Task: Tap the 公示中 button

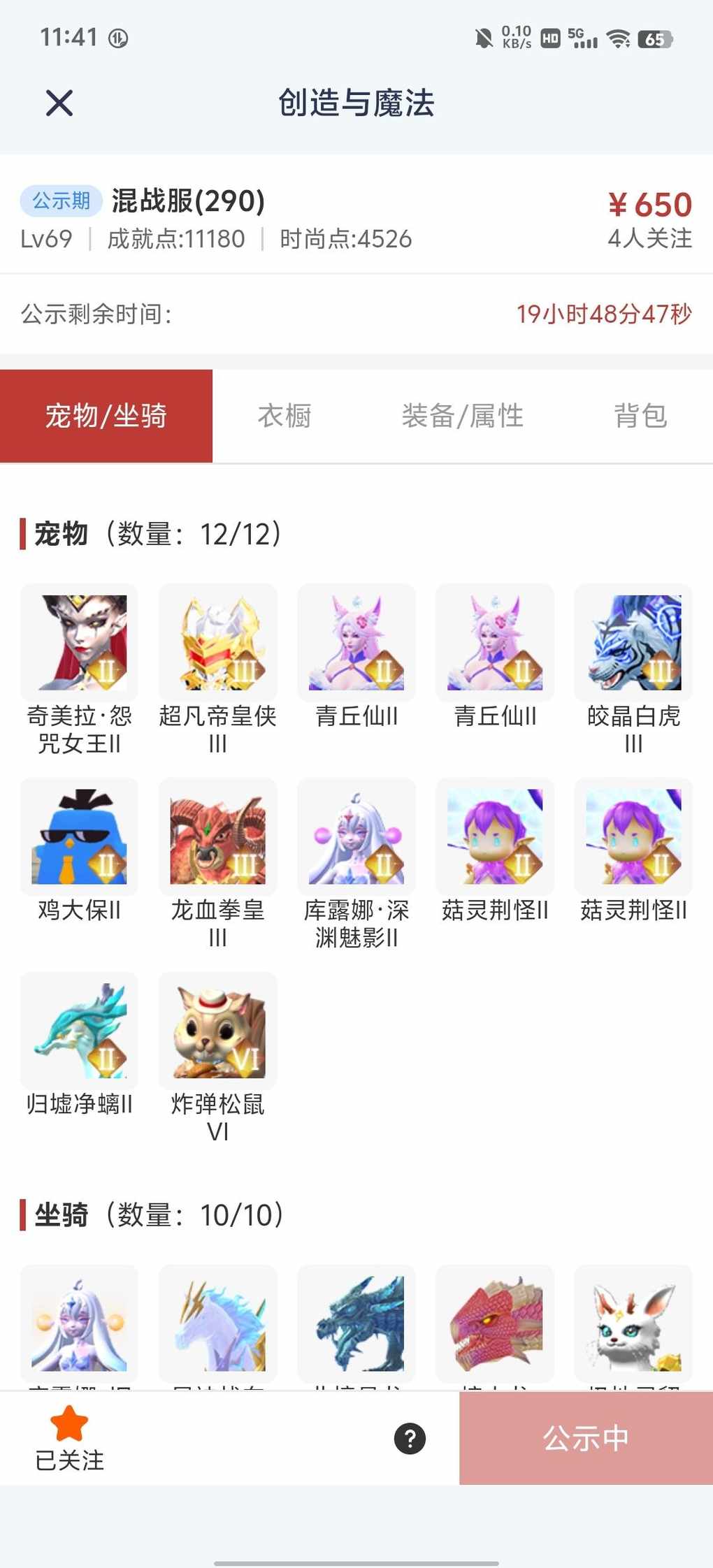Action: click(x=586, y=1438)
